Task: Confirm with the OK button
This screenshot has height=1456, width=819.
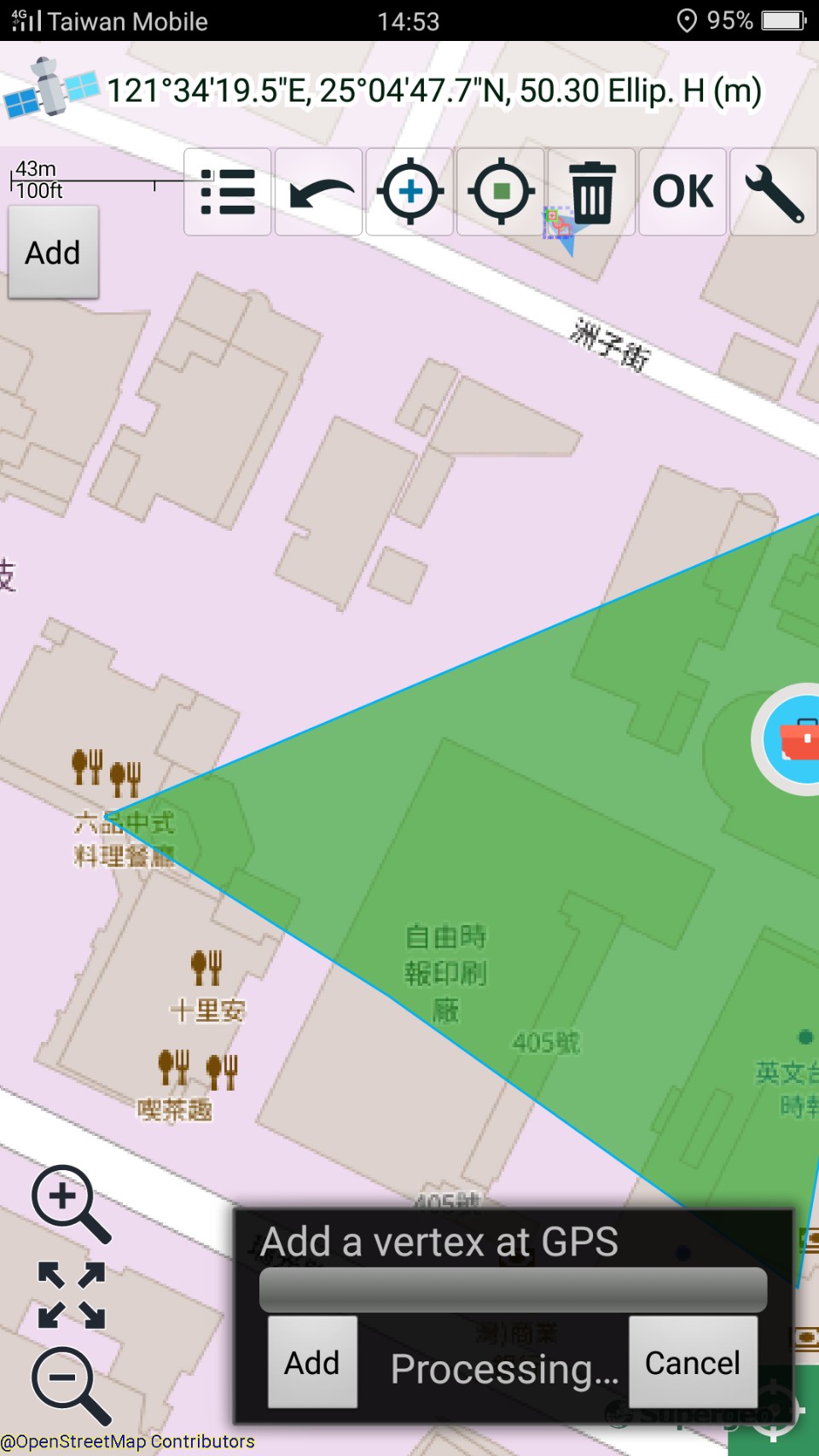Action: pos(682,192)
